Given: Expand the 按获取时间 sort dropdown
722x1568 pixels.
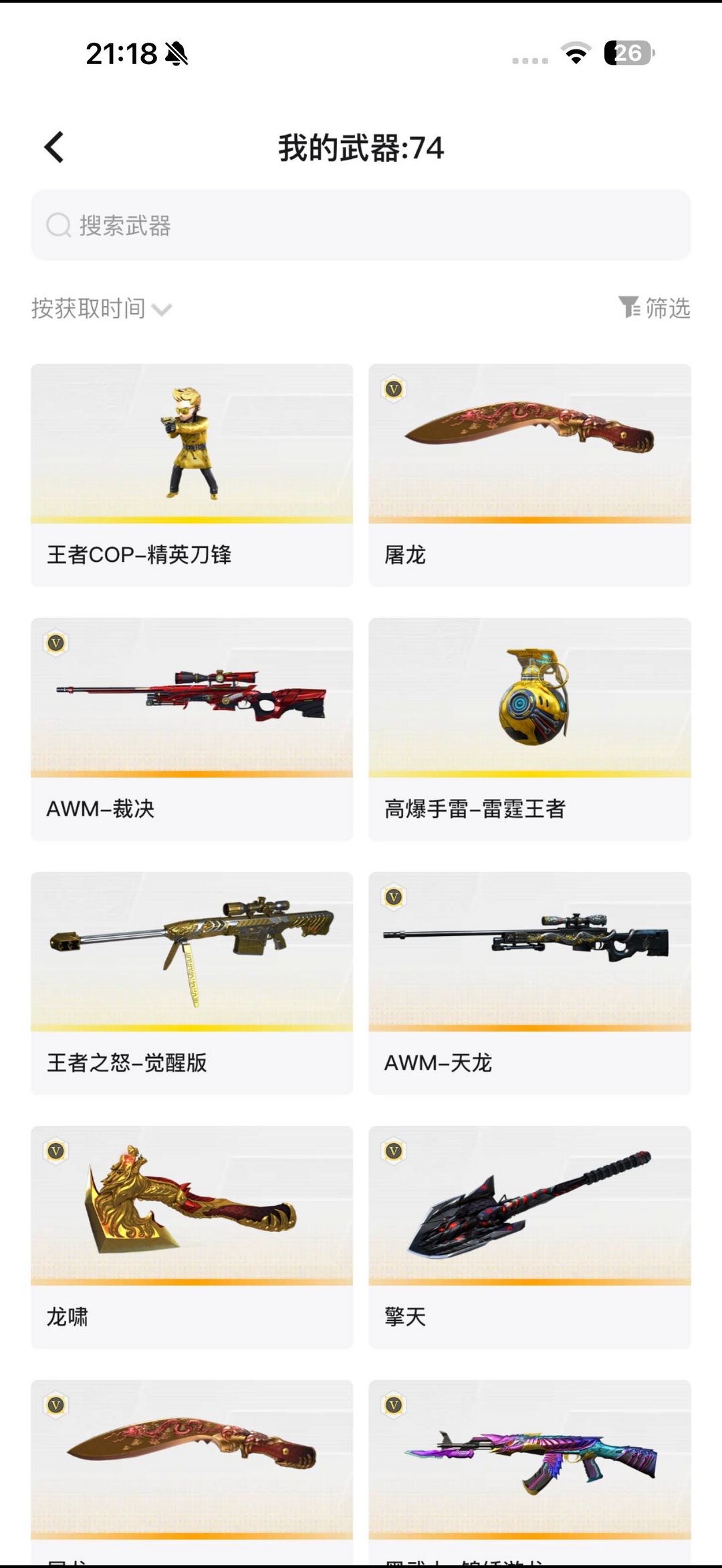Looking at the screenshot, I should point(102,309).
